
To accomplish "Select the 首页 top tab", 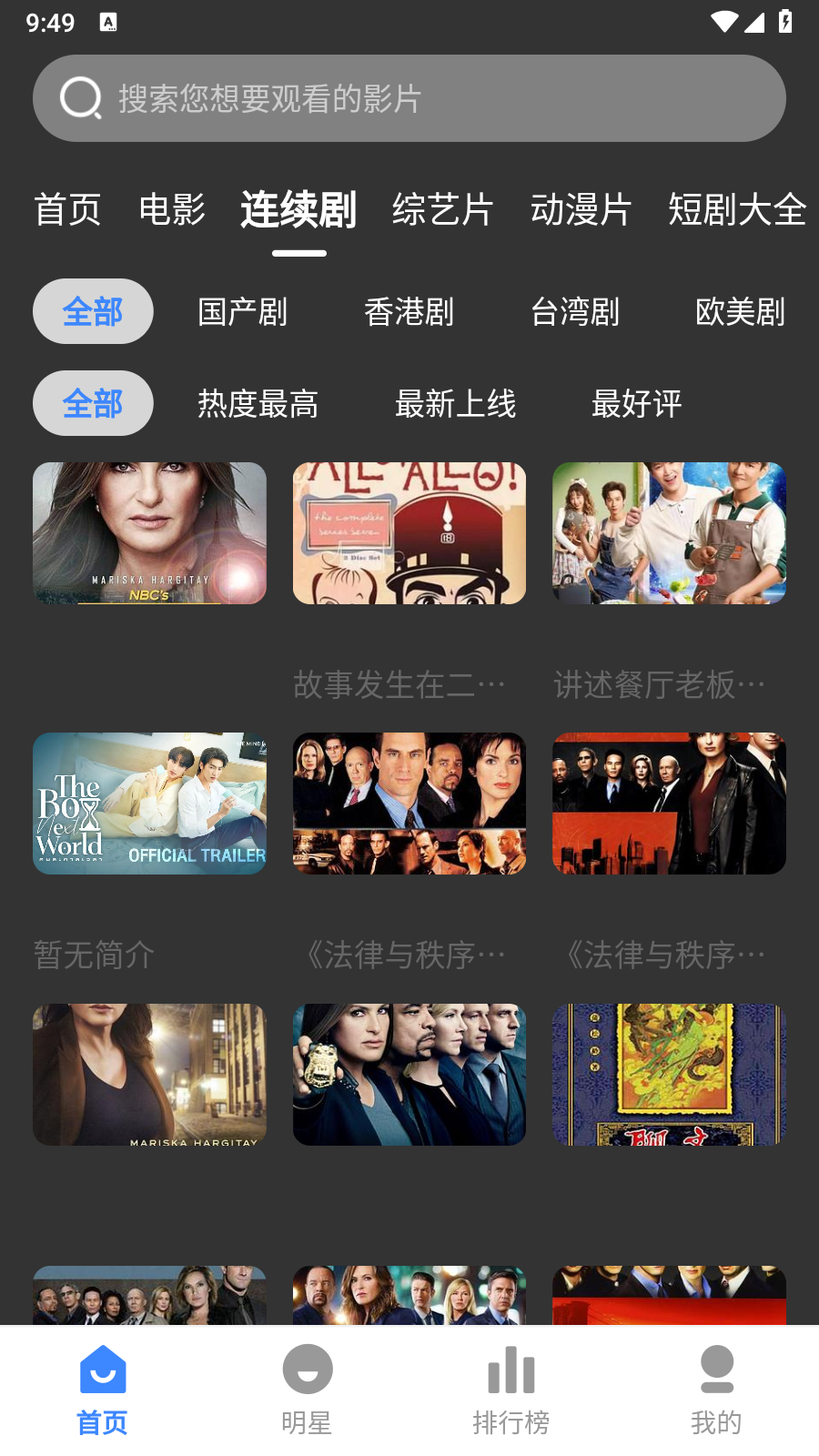I will 67,210.
